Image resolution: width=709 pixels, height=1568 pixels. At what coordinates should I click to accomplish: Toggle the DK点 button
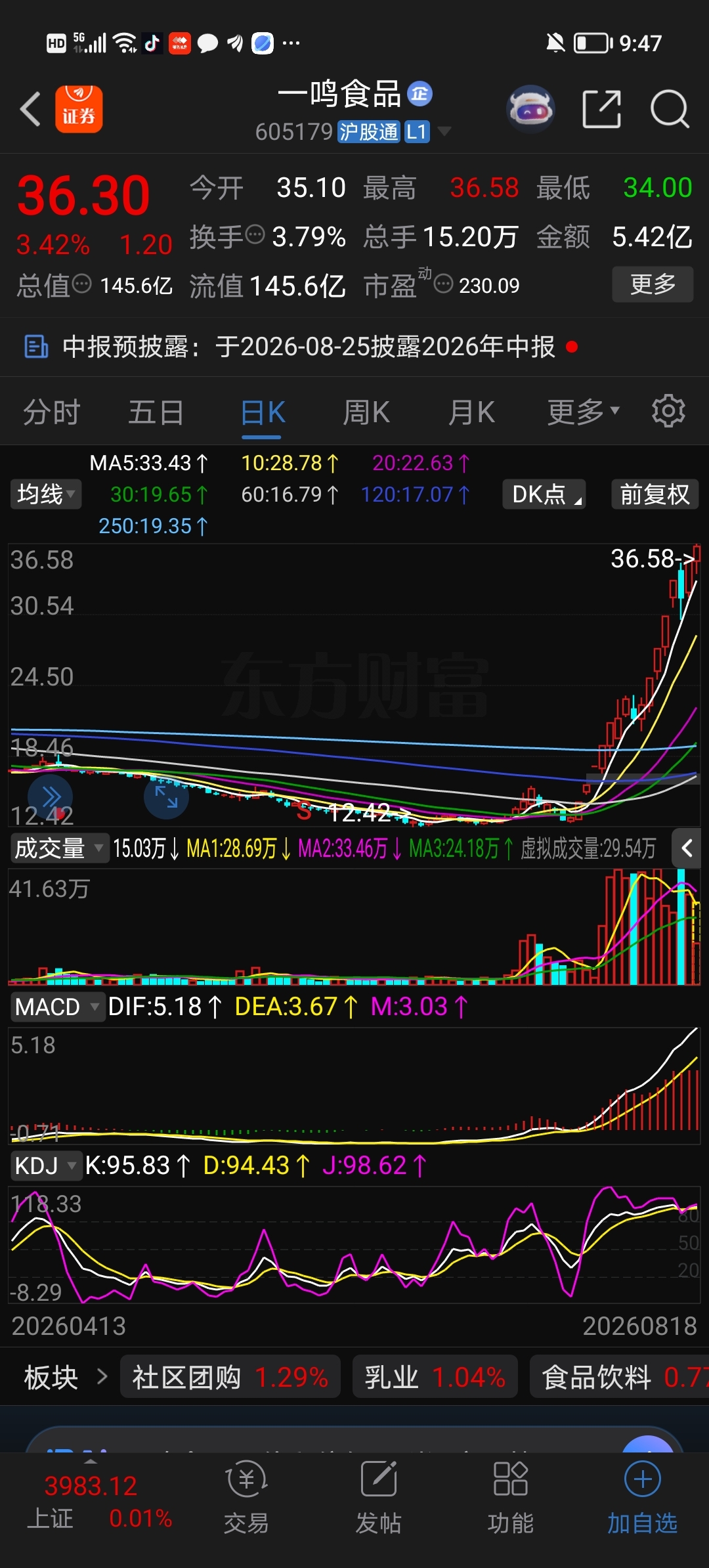[544, 494]
